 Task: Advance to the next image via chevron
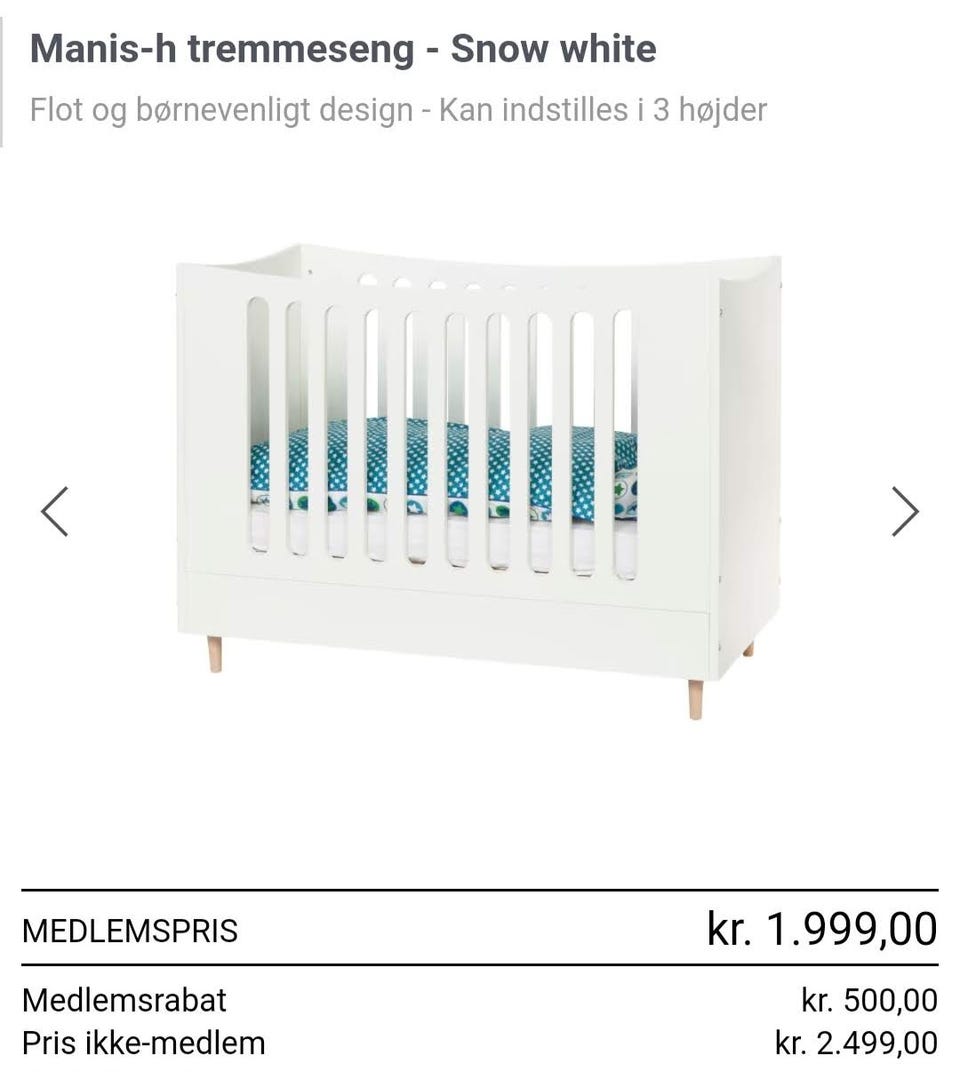point(905,511)
